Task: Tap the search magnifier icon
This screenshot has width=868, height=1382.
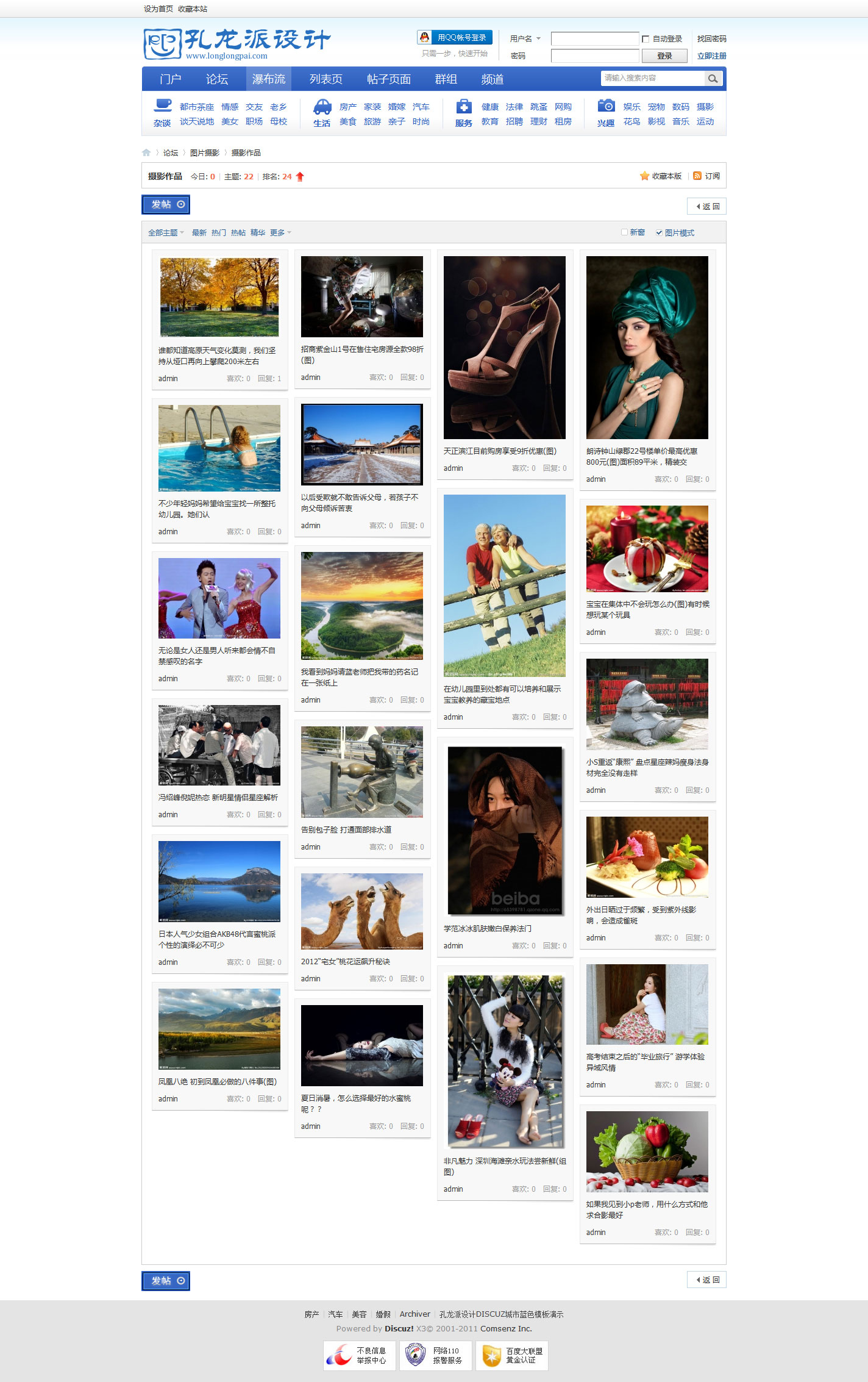Action: pos(713,79)
